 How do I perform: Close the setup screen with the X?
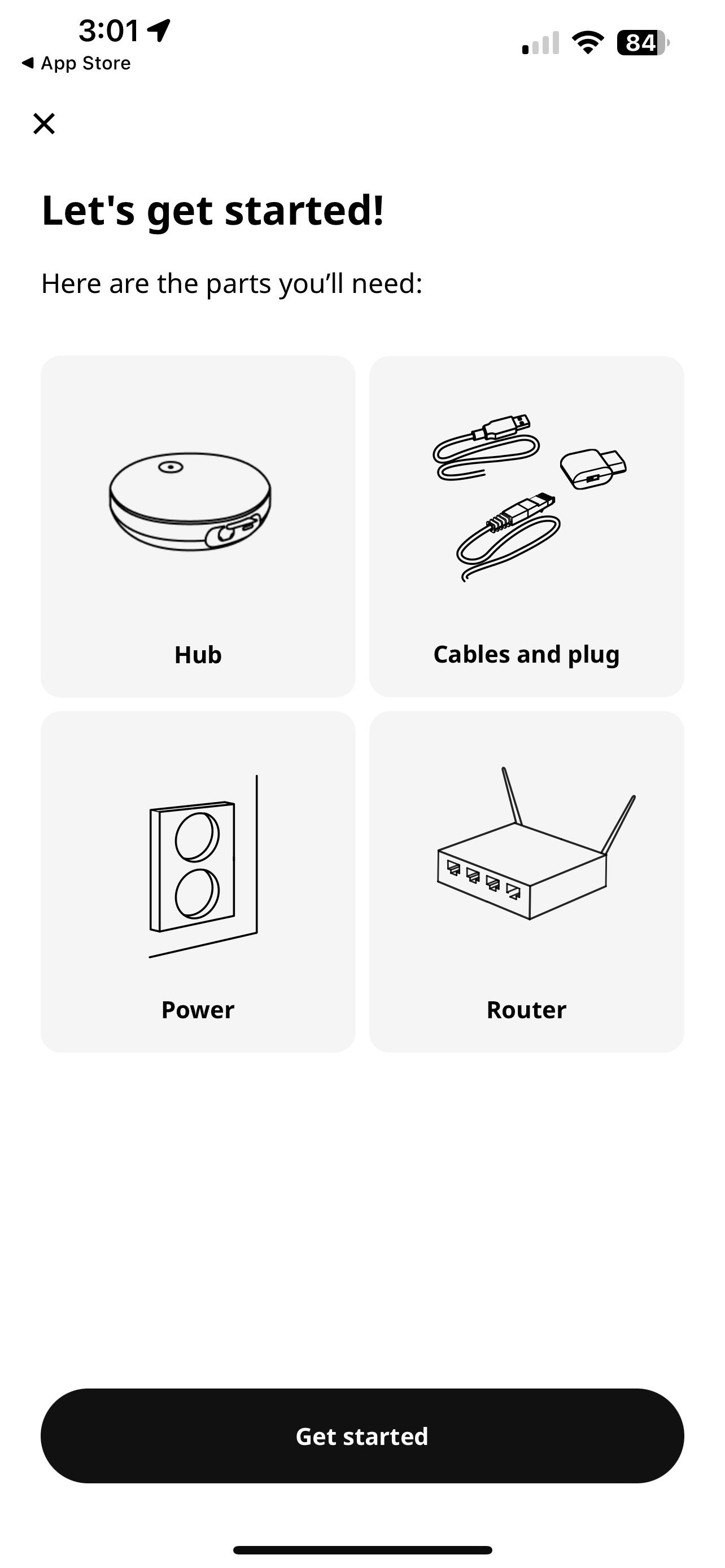coord(45,124)
